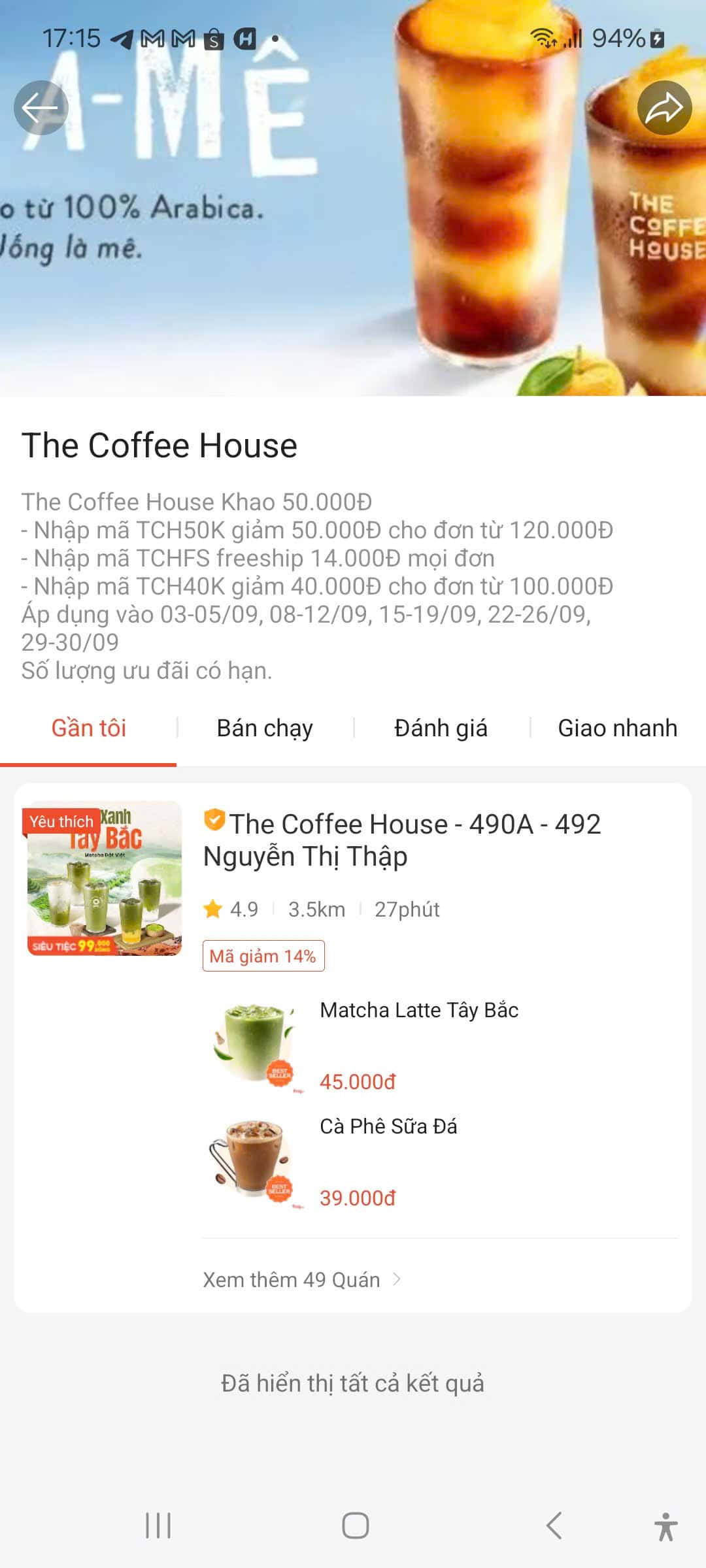The height and width of the screenshot is (1568, 706).
Task: Switch on Giao nhanh filtering
Action: pyautogui.click(x=617, y=728)
